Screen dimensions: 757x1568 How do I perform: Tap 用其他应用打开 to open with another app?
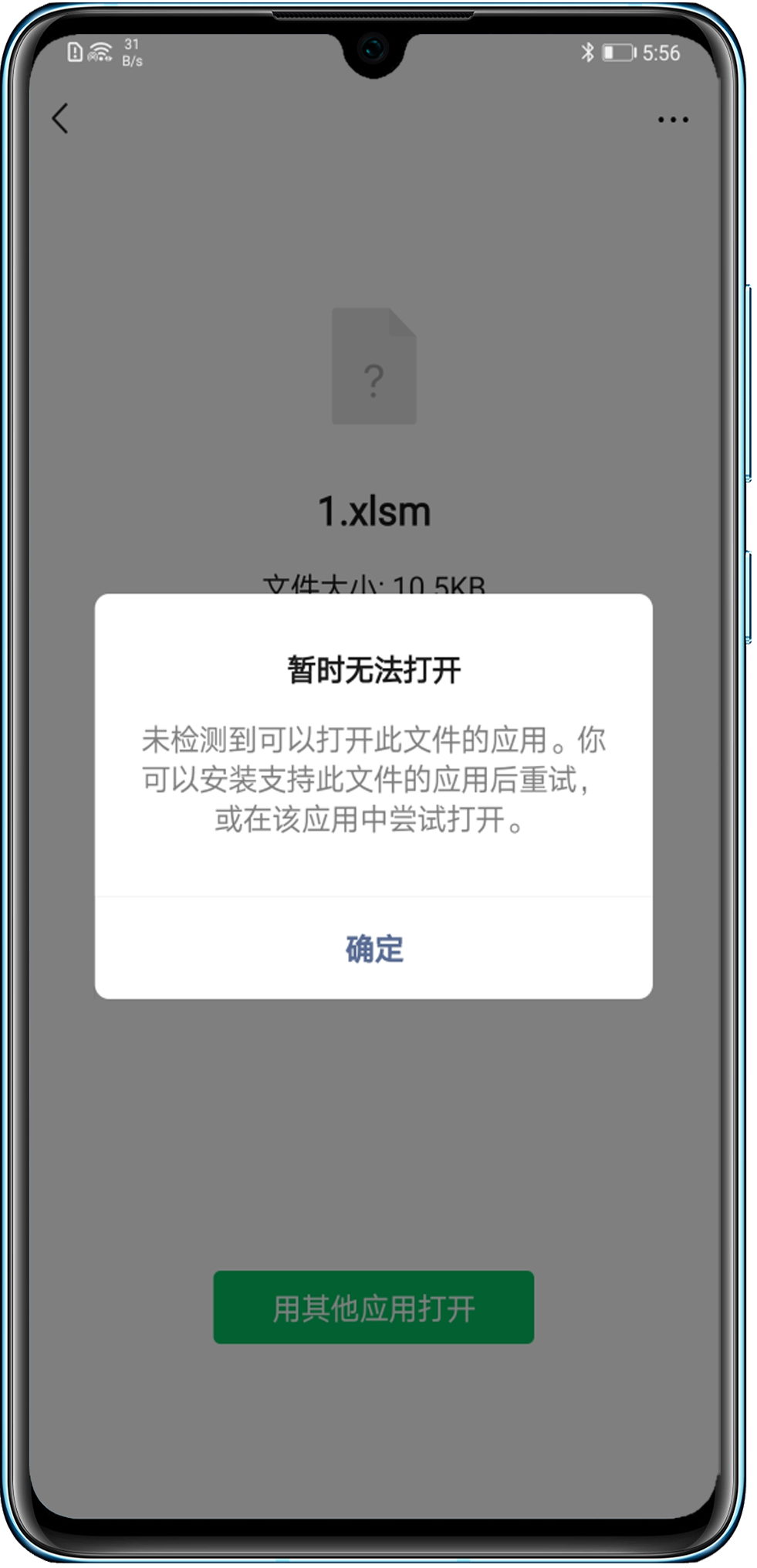tap(373, 1308)
